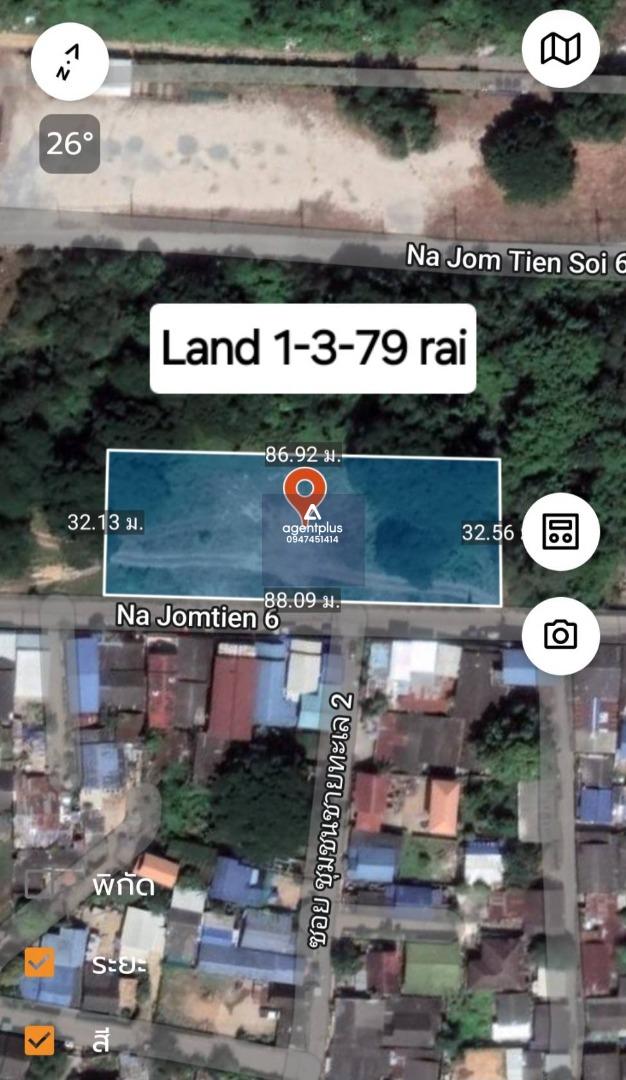Open the area calculator tool
The width and height of the screenshot is (626, 1080).
point(560,532)
